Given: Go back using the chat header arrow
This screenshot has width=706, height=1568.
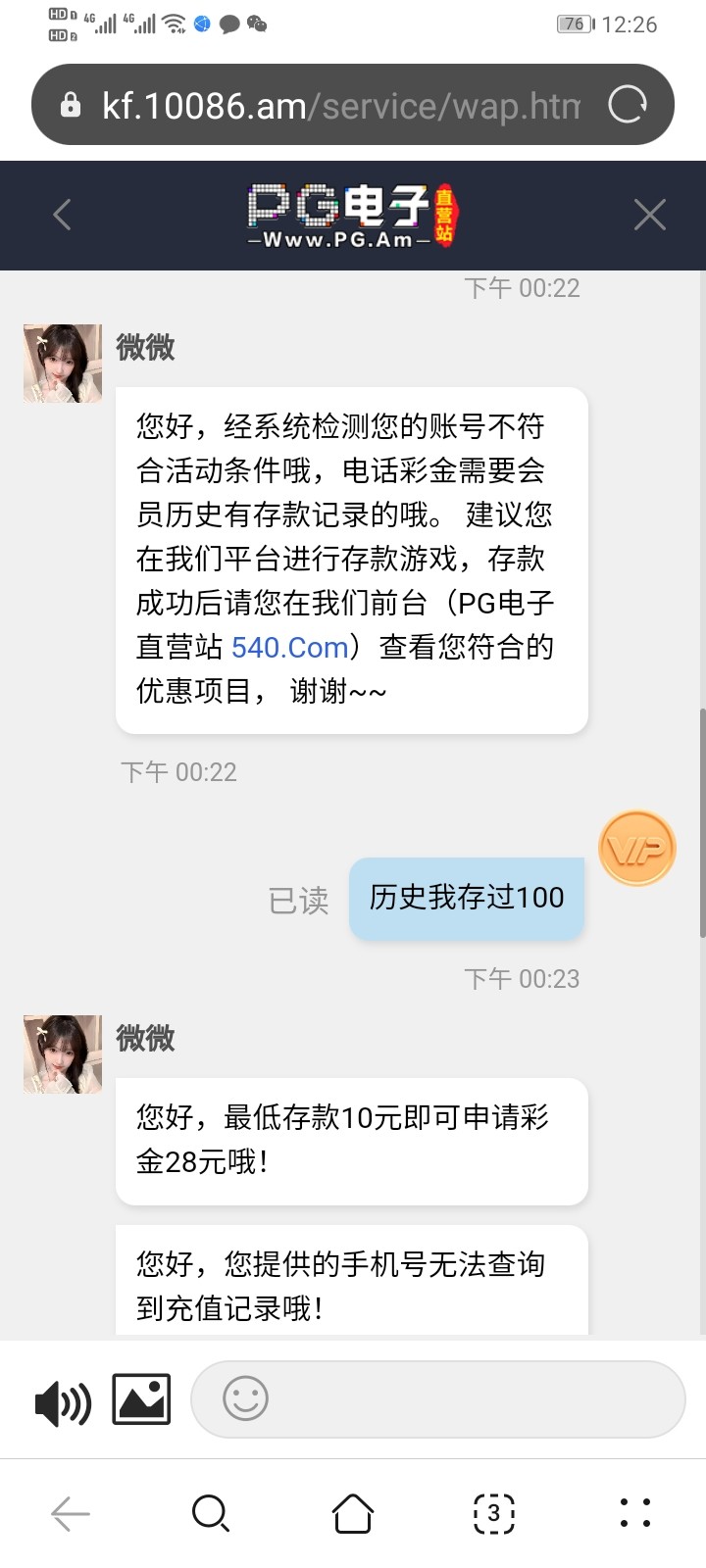Looking at the screenshot, I should 63,215.
